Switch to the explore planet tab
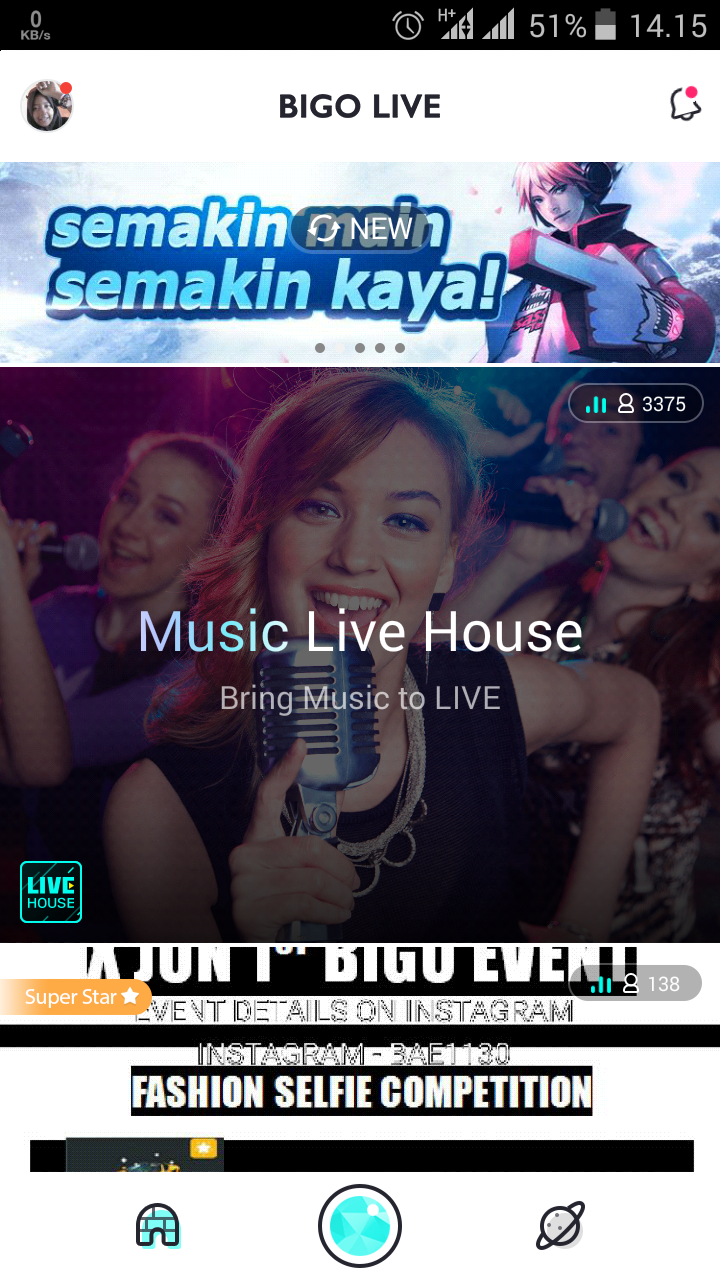The width and height of the screenshot is (720, 1280). click(560, 1226)
